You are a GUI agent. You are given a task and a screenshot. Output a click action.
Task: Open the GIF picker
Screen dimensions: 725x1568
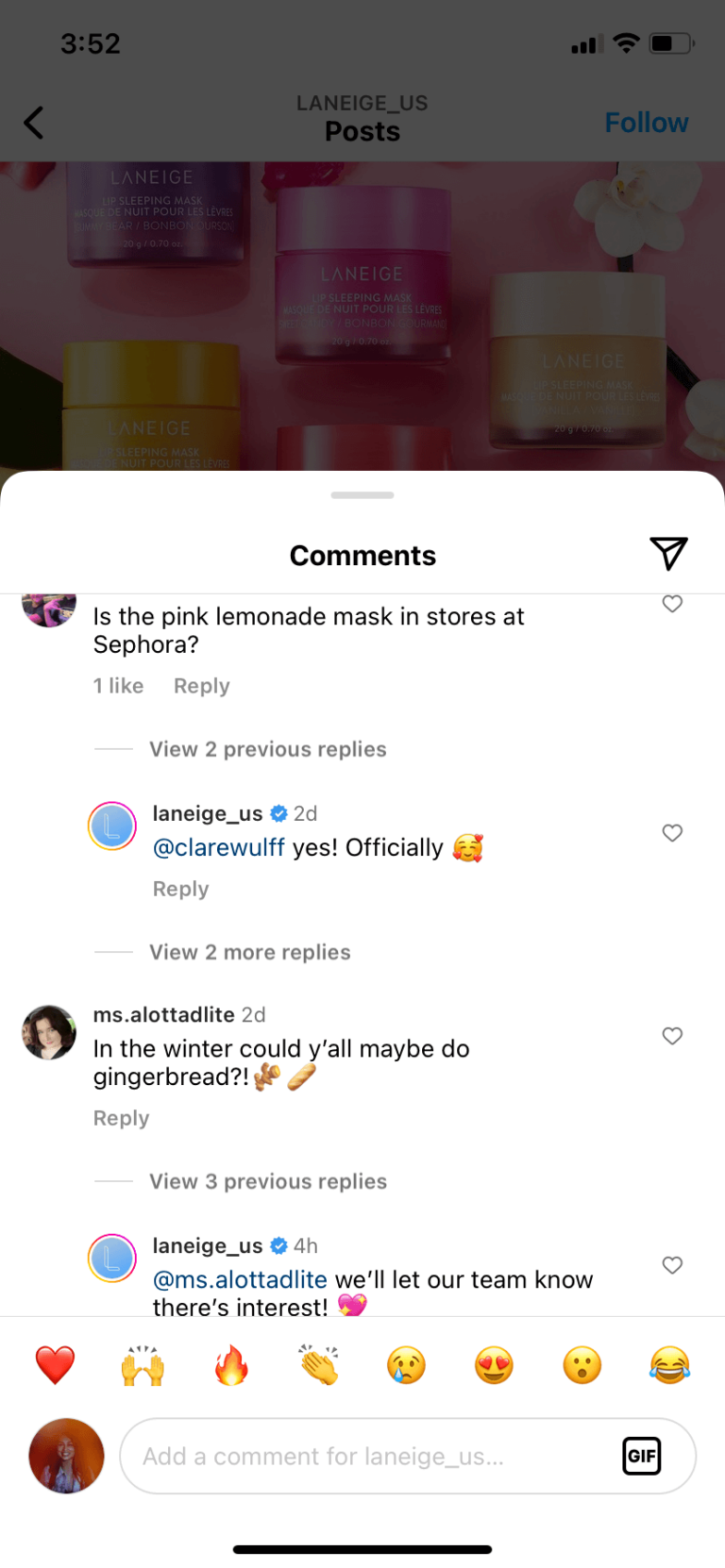[642, 1456]
